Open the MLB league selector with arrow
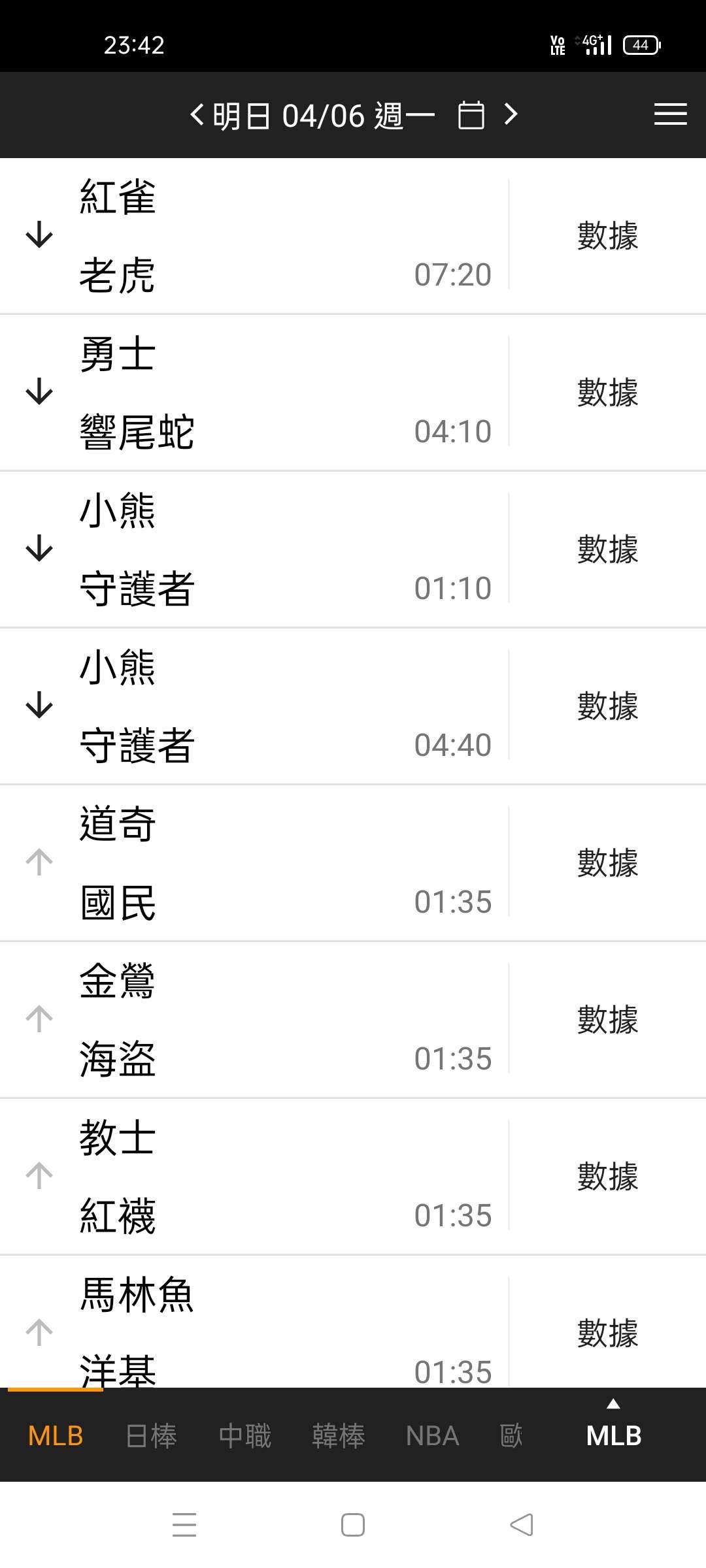Image resolution: width=706 pixels, height=1568 pixels. point(613,1431)
